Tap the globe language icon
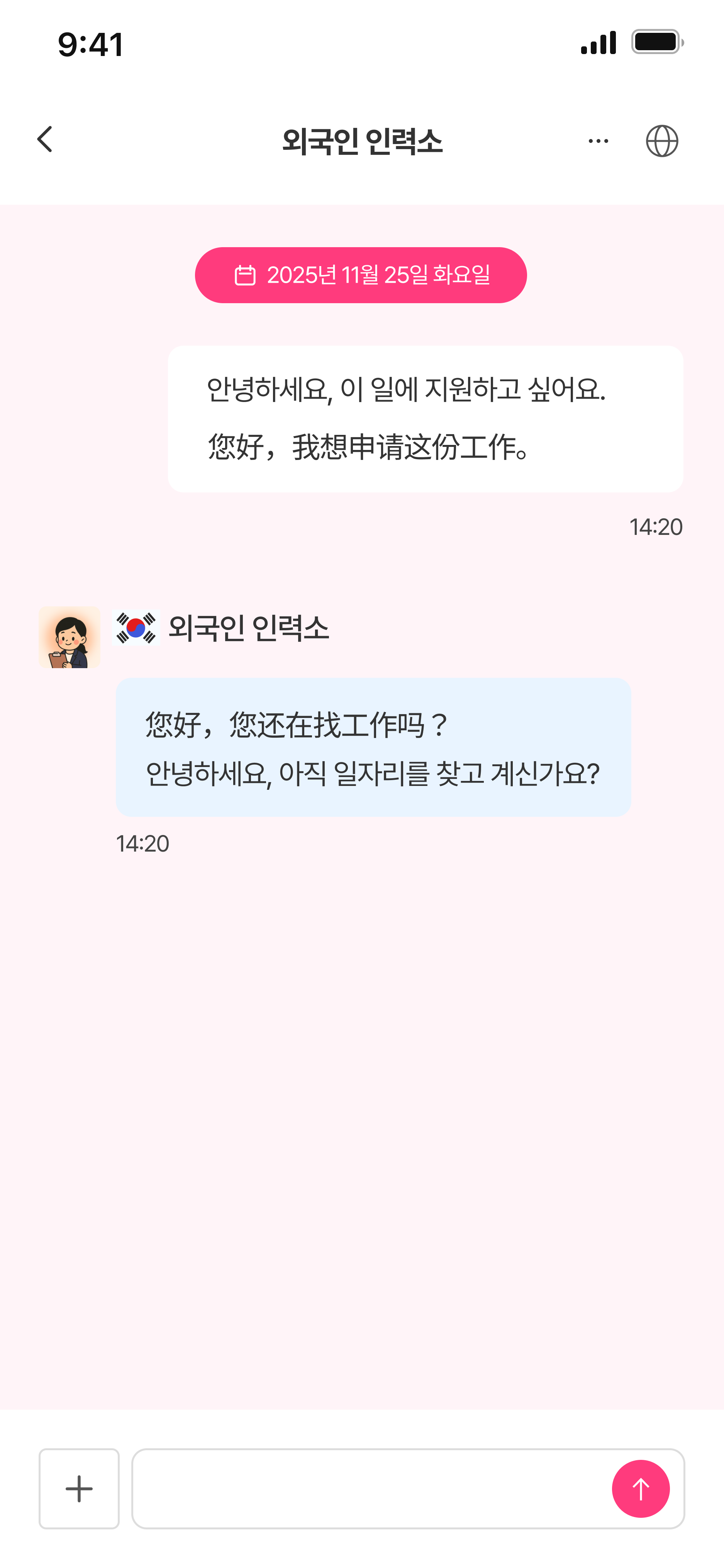The height and width of the screenshot is (1568, 724). (x=662, y=141)
